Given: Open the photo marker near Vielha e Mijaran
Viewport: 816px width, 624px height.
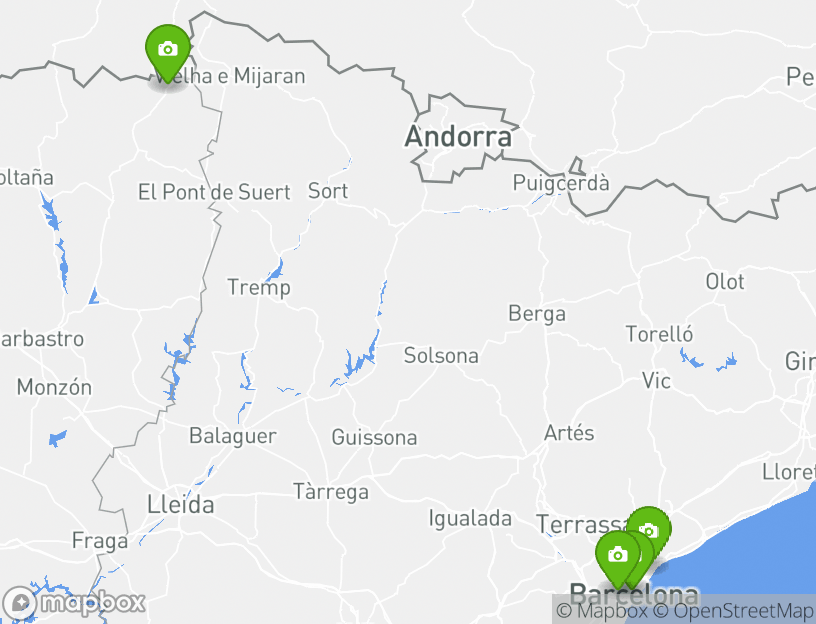Looking at the screenshot, I should pos(168,50).
